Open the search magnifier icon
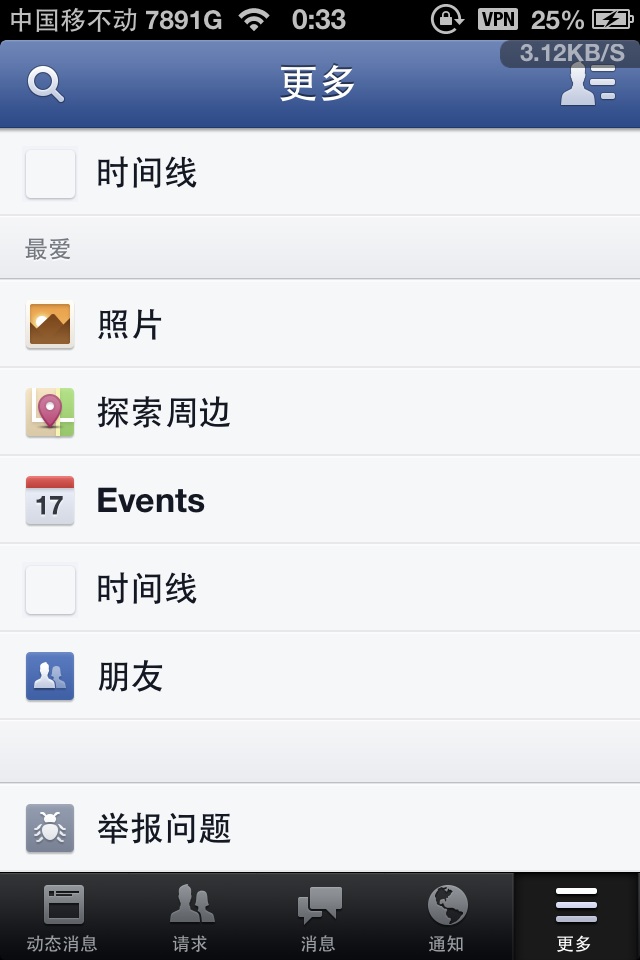 click(x=45, y=85)
